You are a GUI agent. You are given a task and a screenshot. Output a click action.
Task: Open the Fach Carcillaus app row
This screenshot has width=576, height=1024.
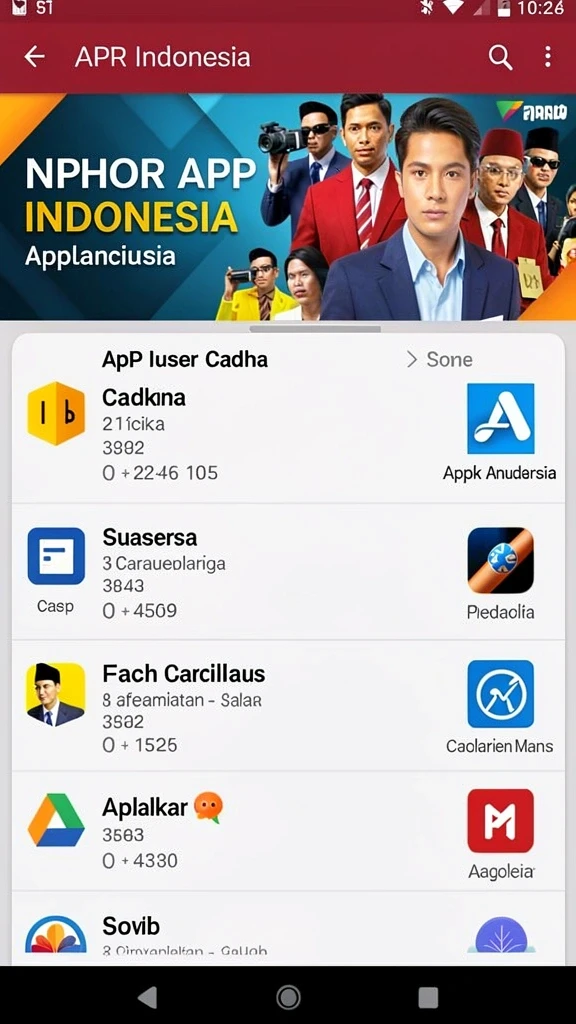click(288, 706)
